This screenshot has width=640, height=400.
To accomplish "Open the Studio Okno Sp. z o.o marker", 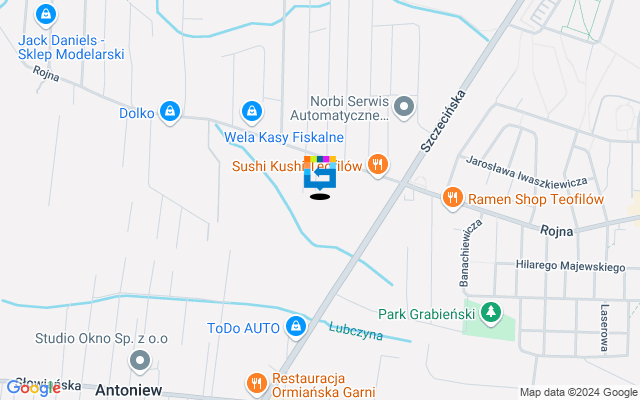I will [139, 360].
